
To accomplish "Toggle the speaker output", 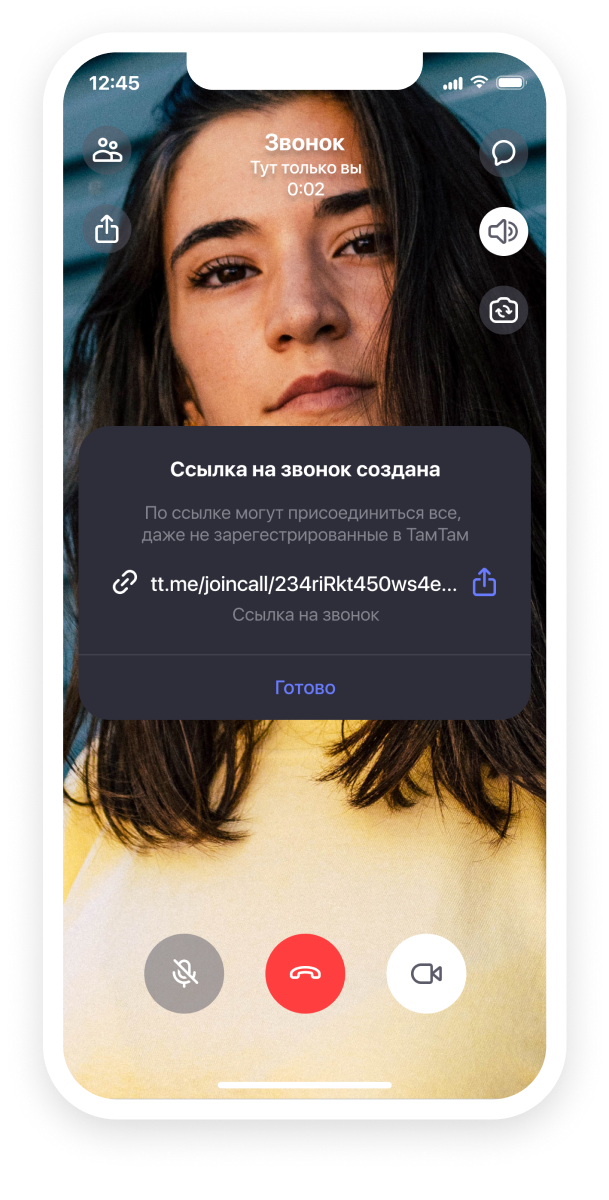I will (x=503, y=232).
